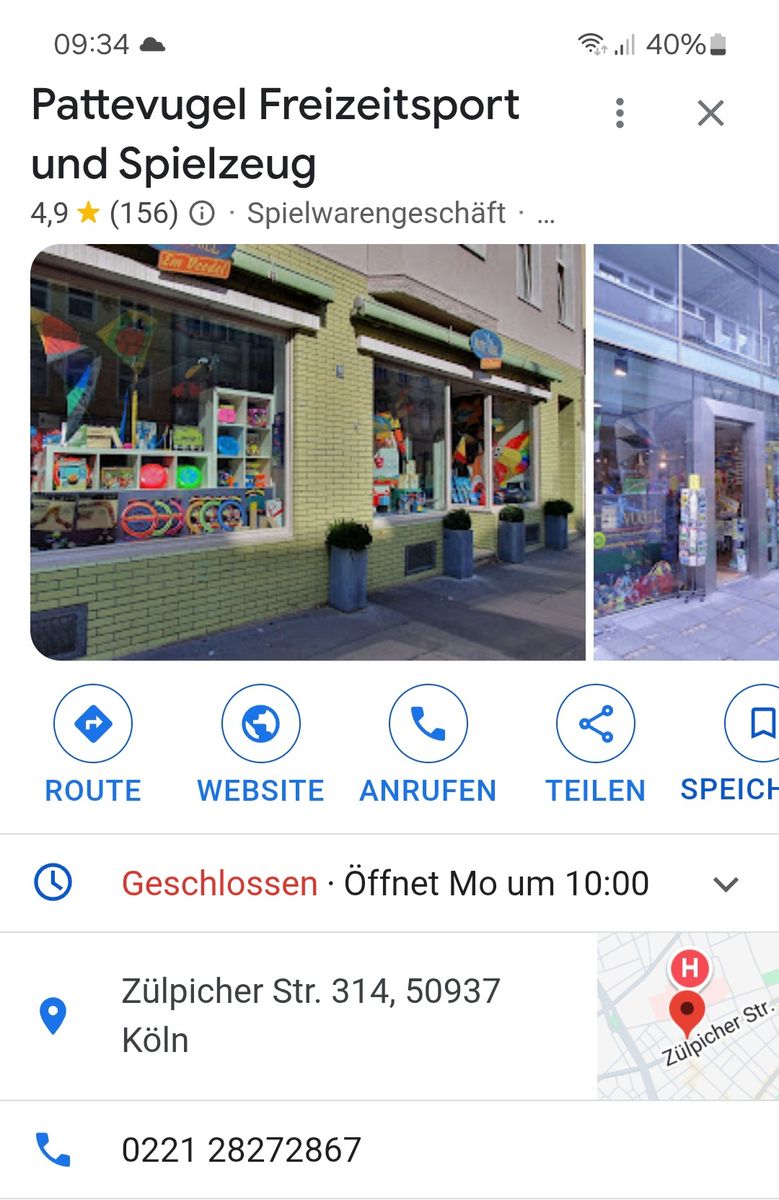
Task: Open the three-dot overflow menu
Action: point(620,113)
